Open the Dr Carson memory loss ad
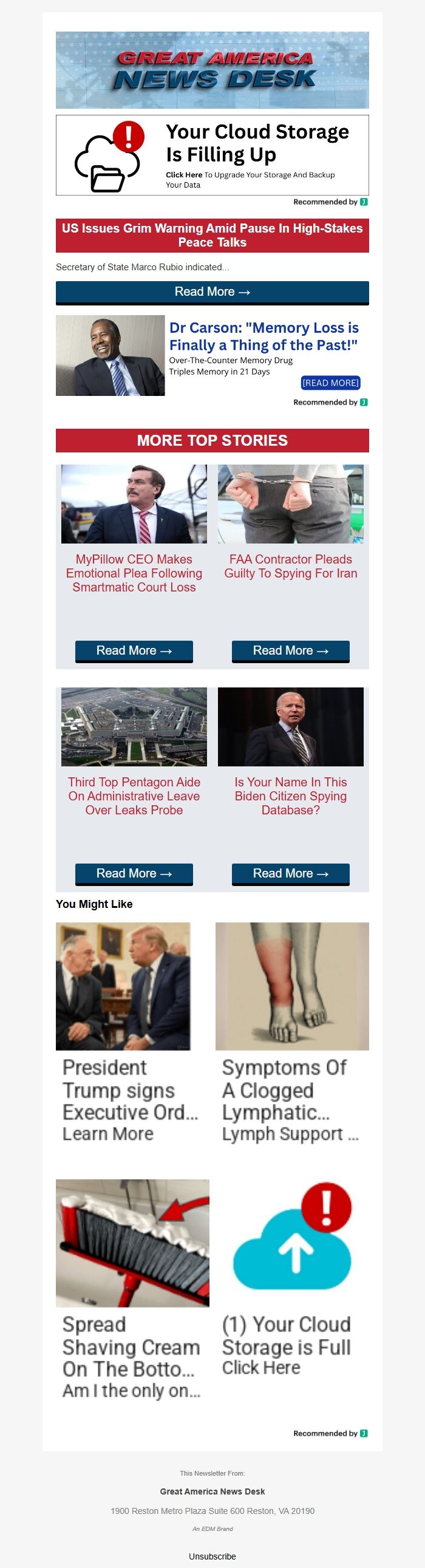The height and width of the screenshot is (1568, 425). coord(212,355)
